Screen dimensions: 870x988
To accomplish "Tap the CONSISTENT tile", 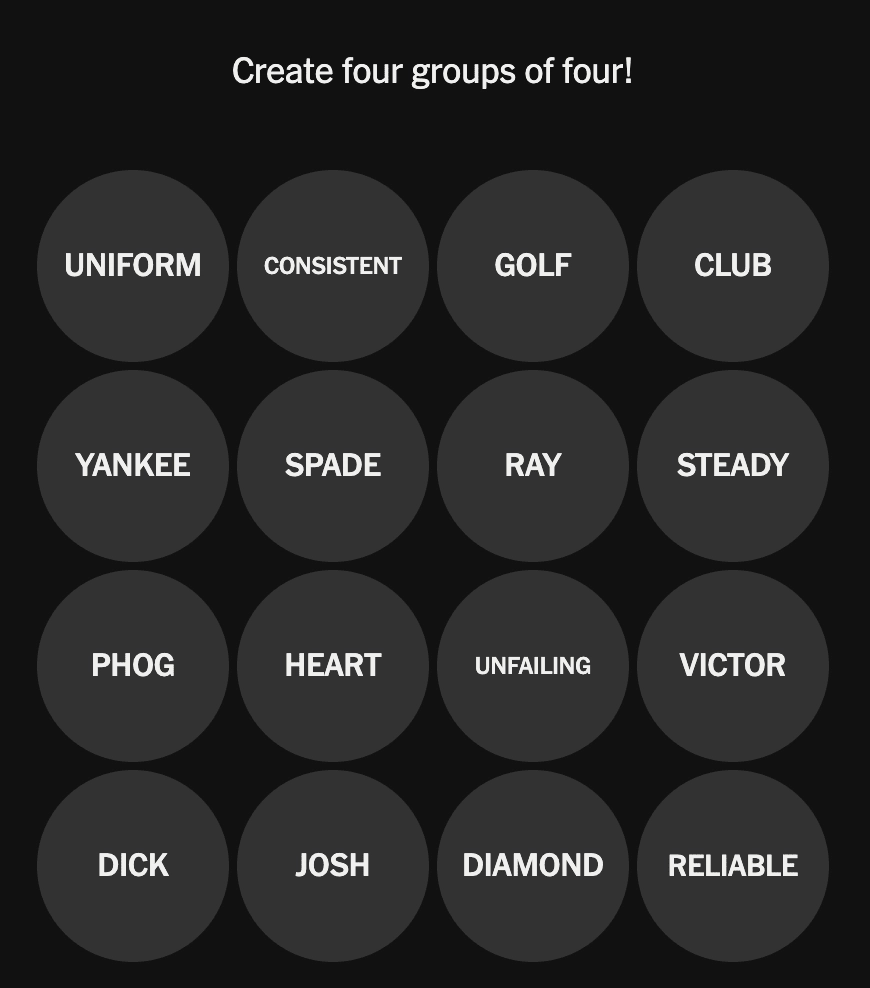I will point(333,266).
